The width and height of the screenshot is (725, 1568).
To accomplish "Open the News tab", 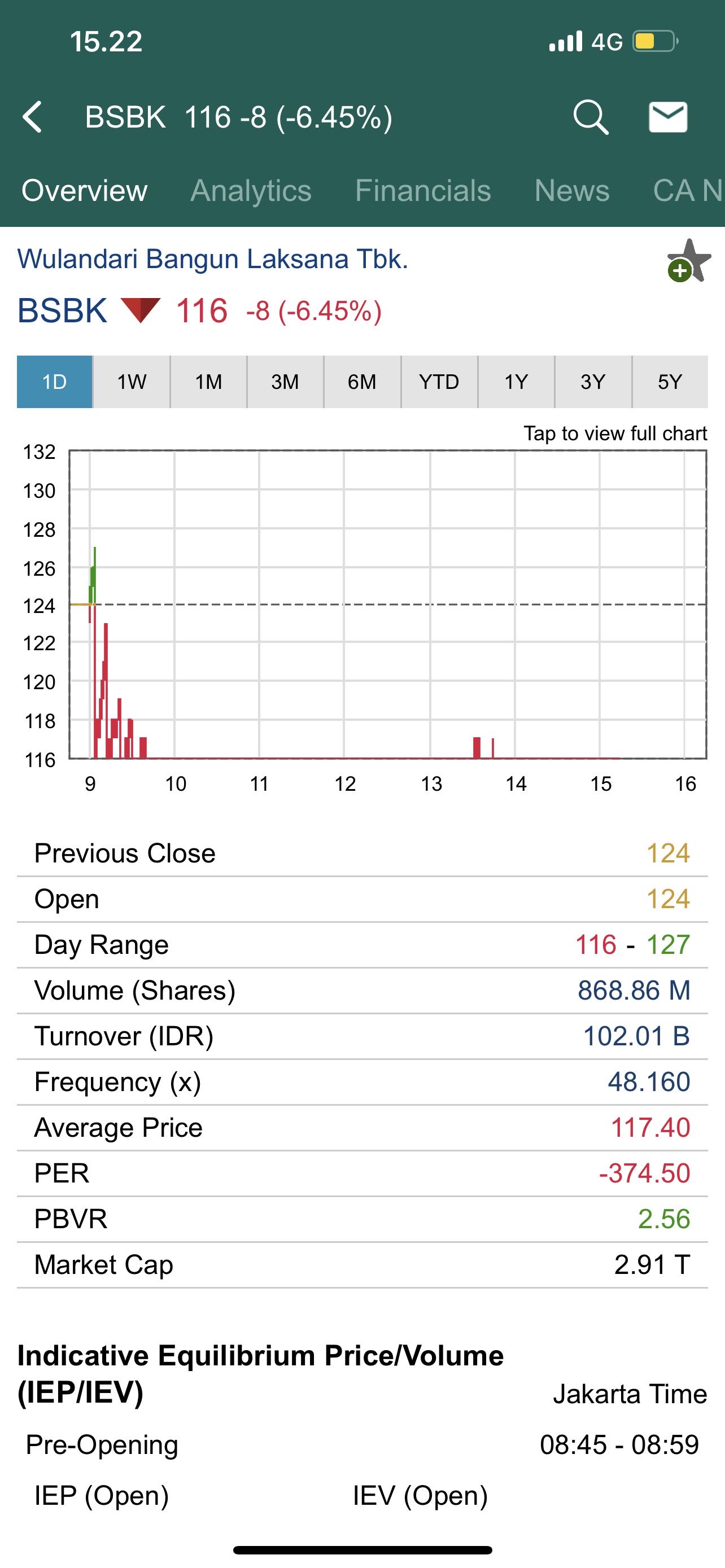I will point(571,191).
